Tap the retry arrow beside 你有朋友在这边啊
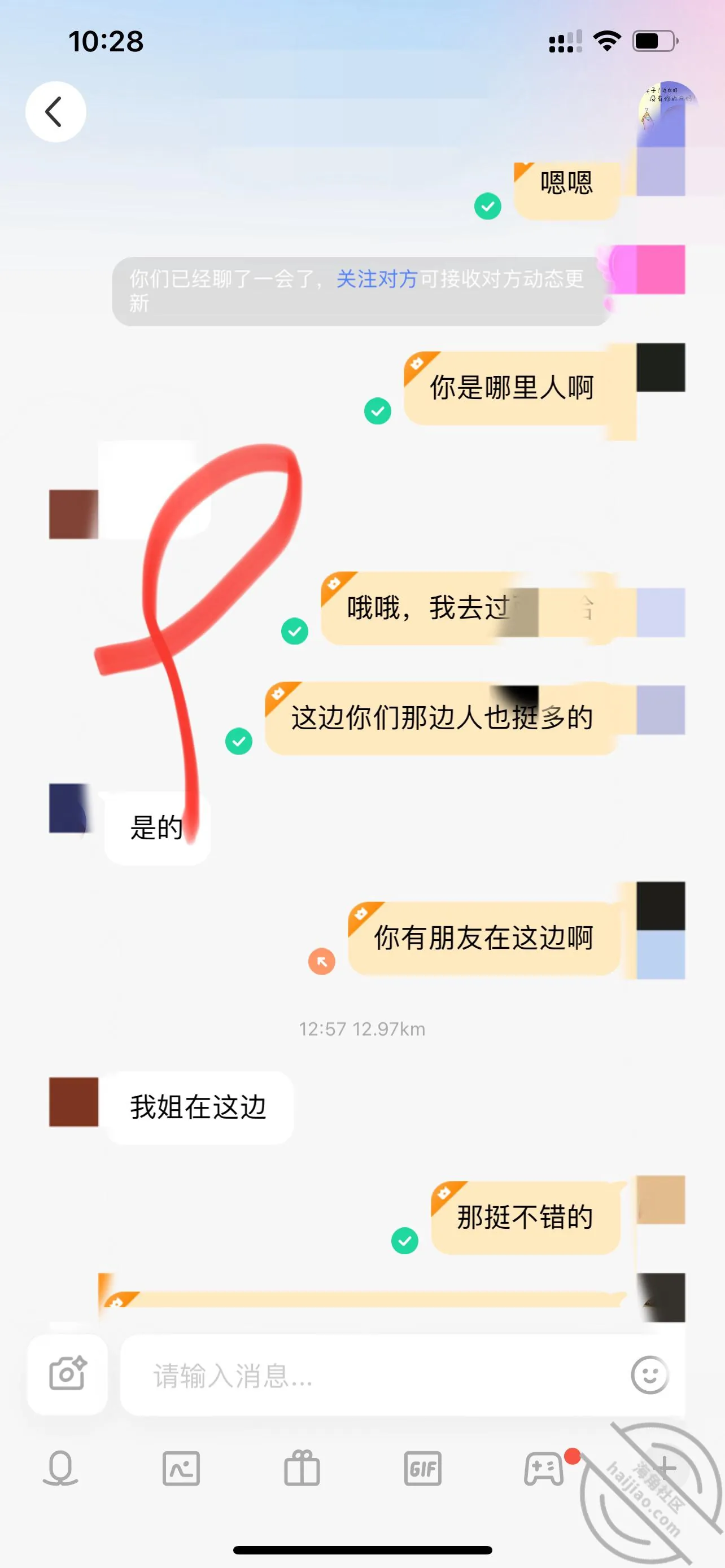Screen dimensions: 725x1568 click(x=321, y=961)
